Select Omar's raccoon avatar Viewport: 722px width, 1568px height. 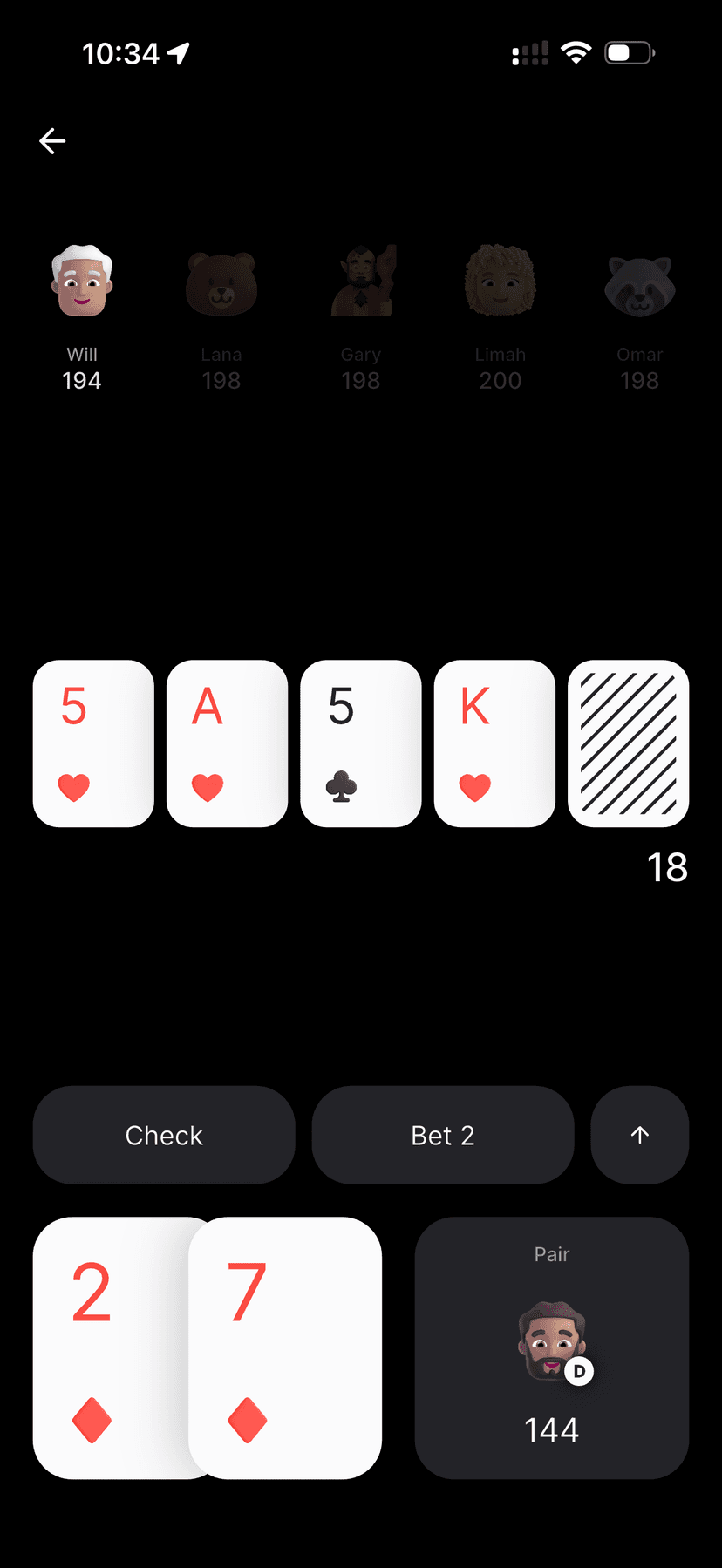[639, 281]
